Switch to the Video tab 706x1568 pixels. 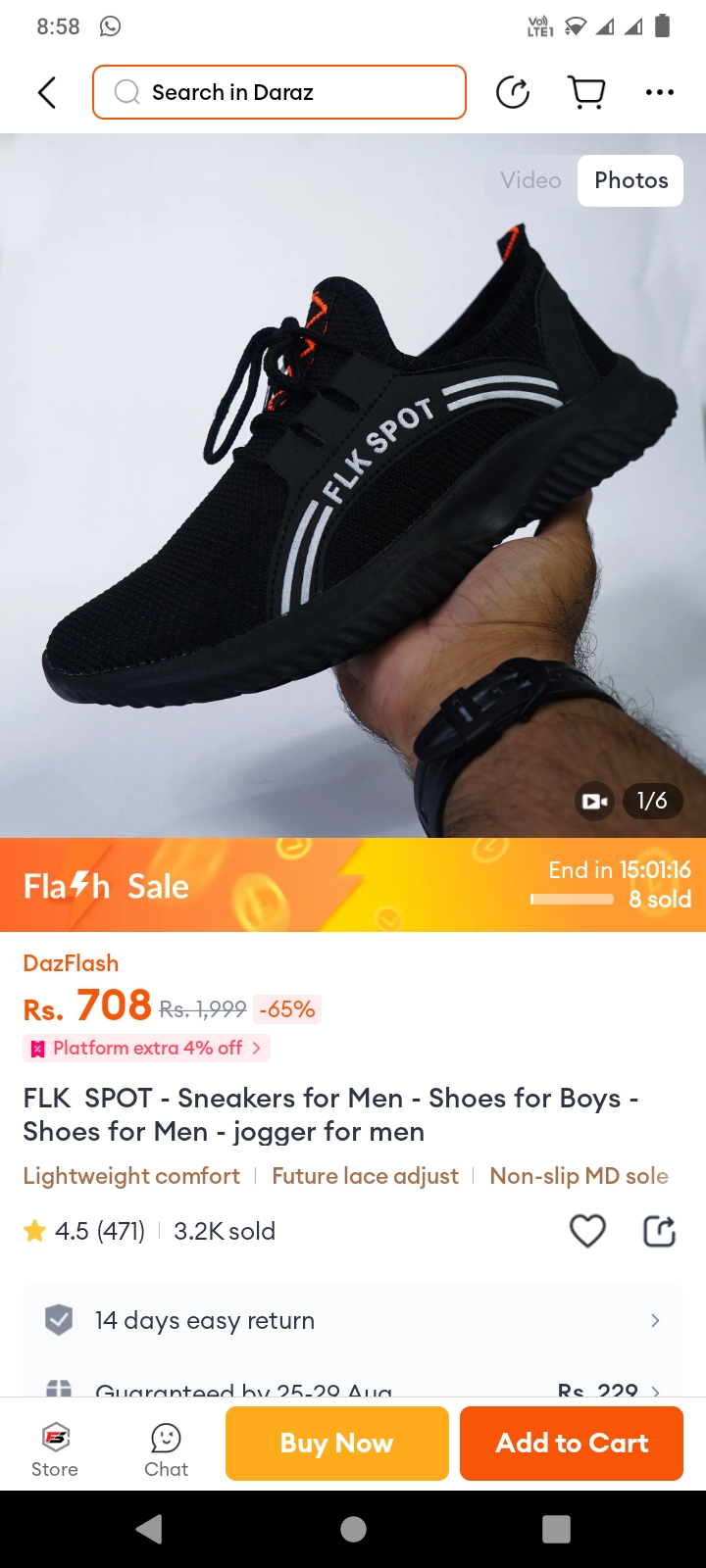530,180
